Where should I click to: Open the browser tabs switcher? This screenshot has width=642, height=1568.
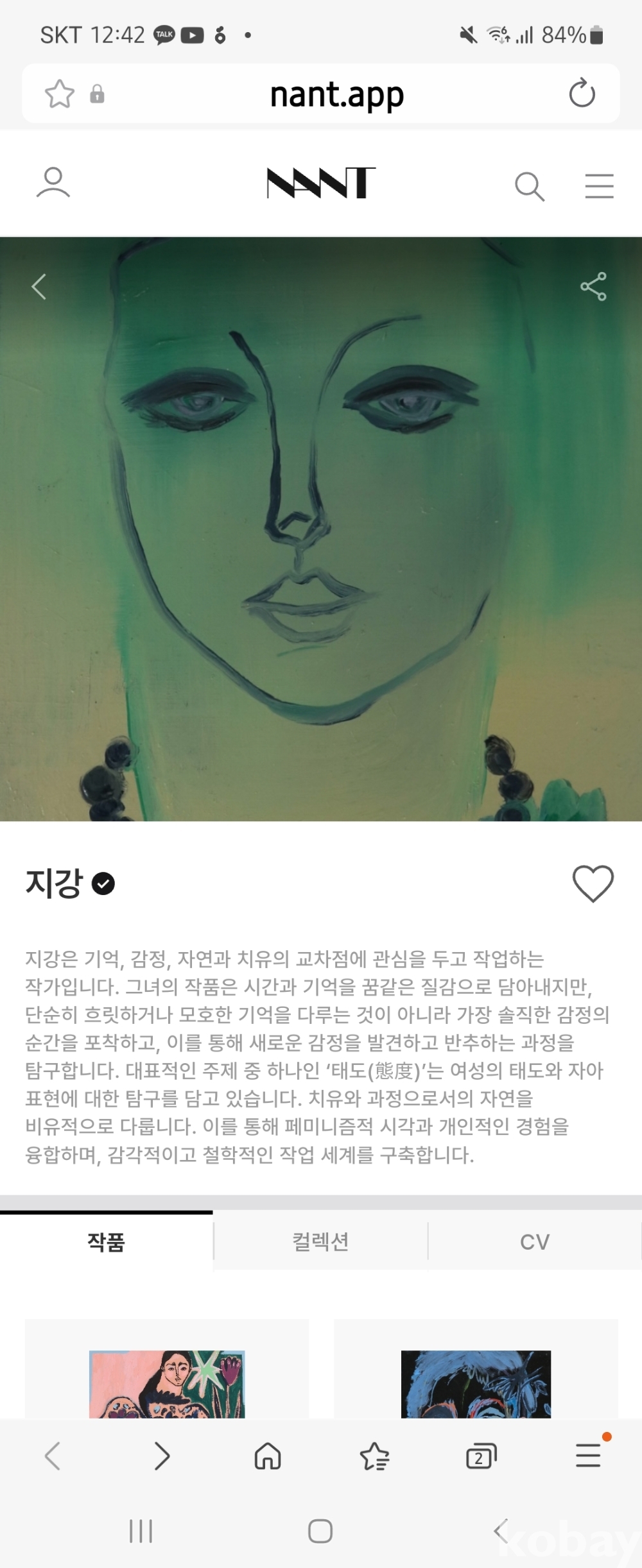481,1456
